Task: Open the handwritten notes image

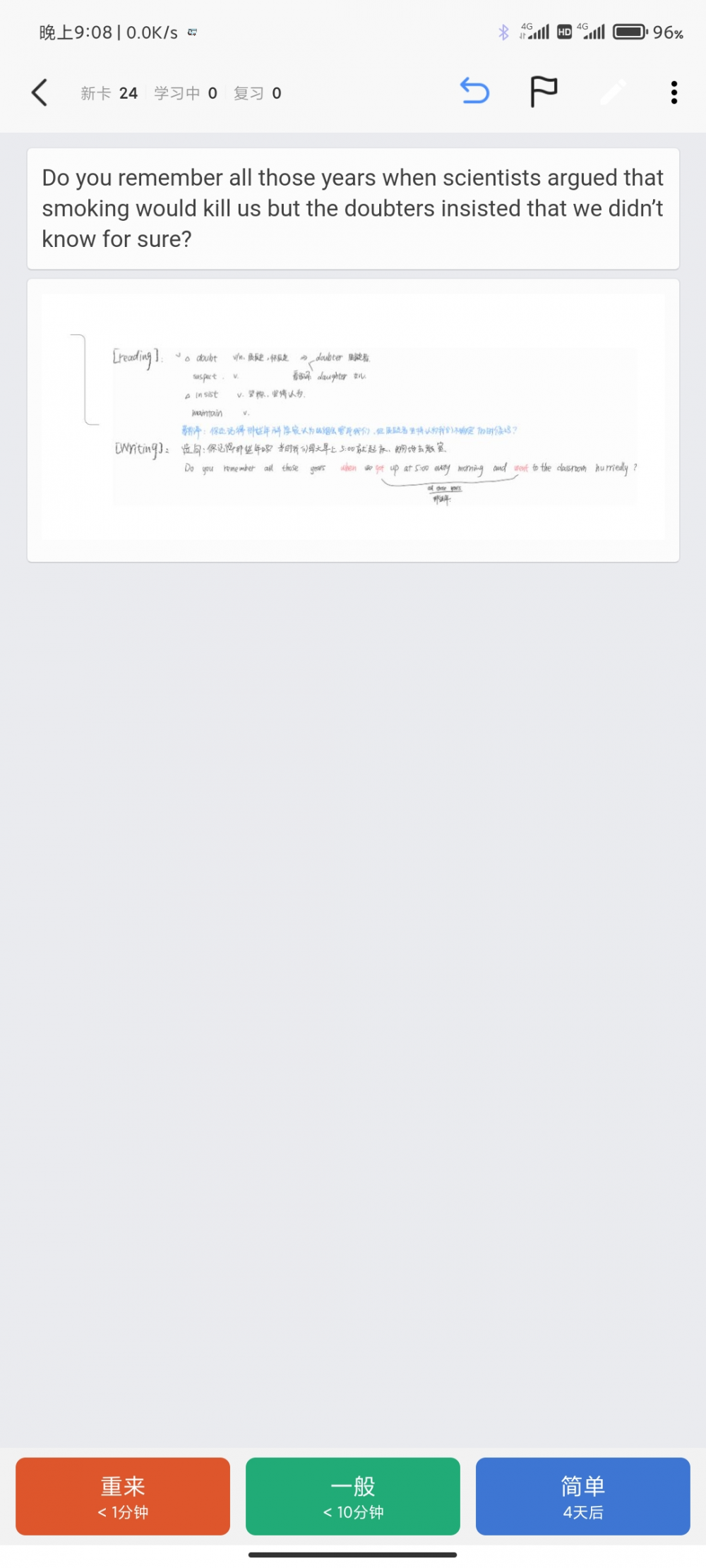Action: coord(353,418)
